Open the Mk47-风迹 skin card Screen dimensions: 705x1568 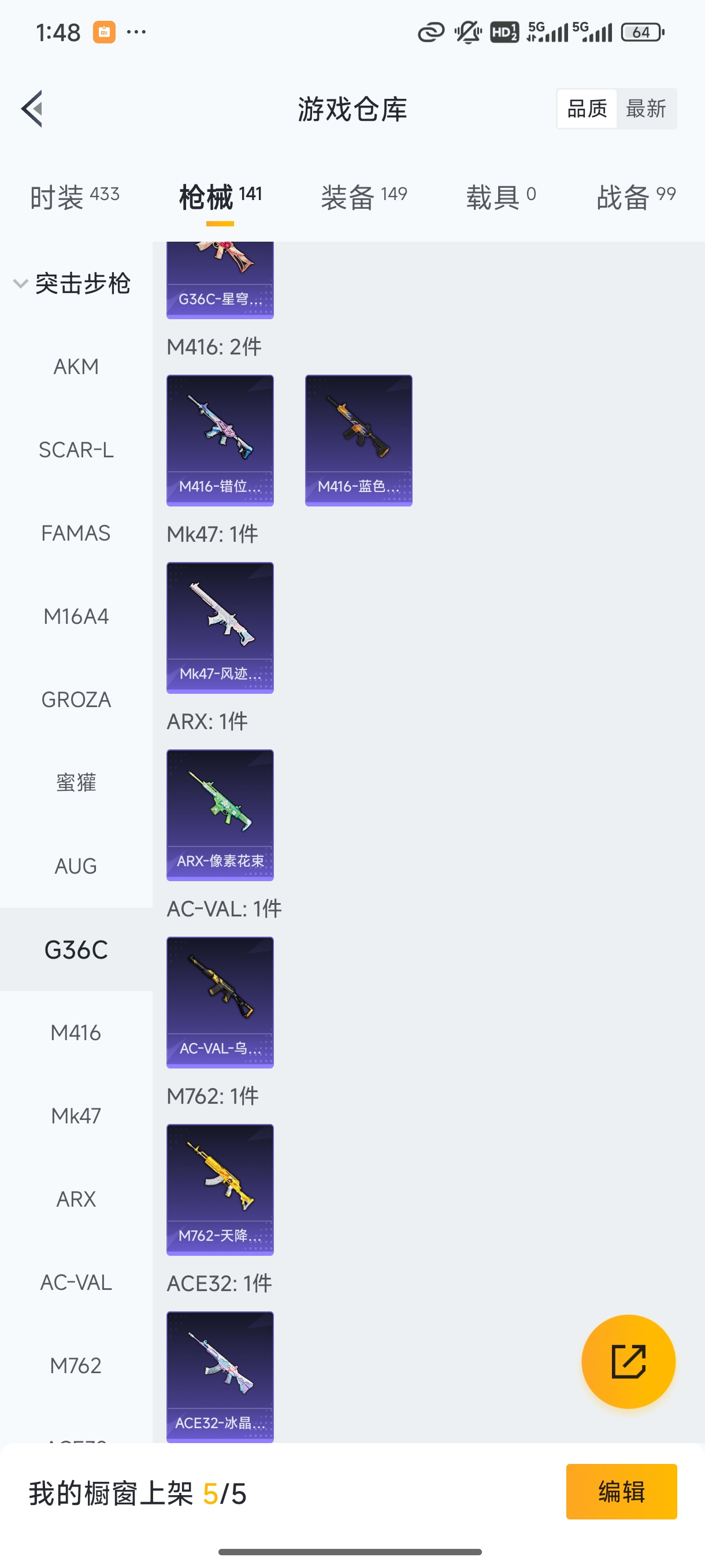pyautogui.click(x=220, y=627)
